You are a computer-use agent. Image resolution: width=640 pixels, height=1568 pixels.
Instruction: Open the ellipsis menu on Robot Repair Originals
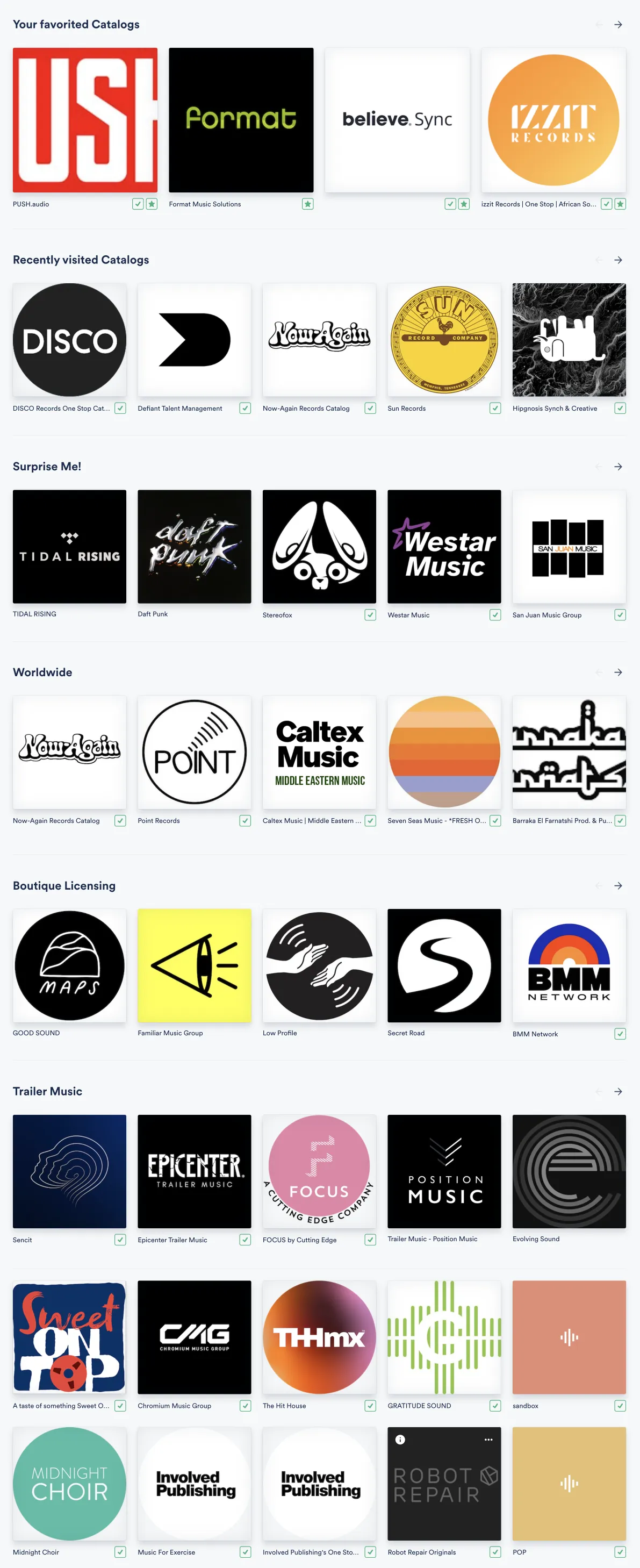point(488,1439)
